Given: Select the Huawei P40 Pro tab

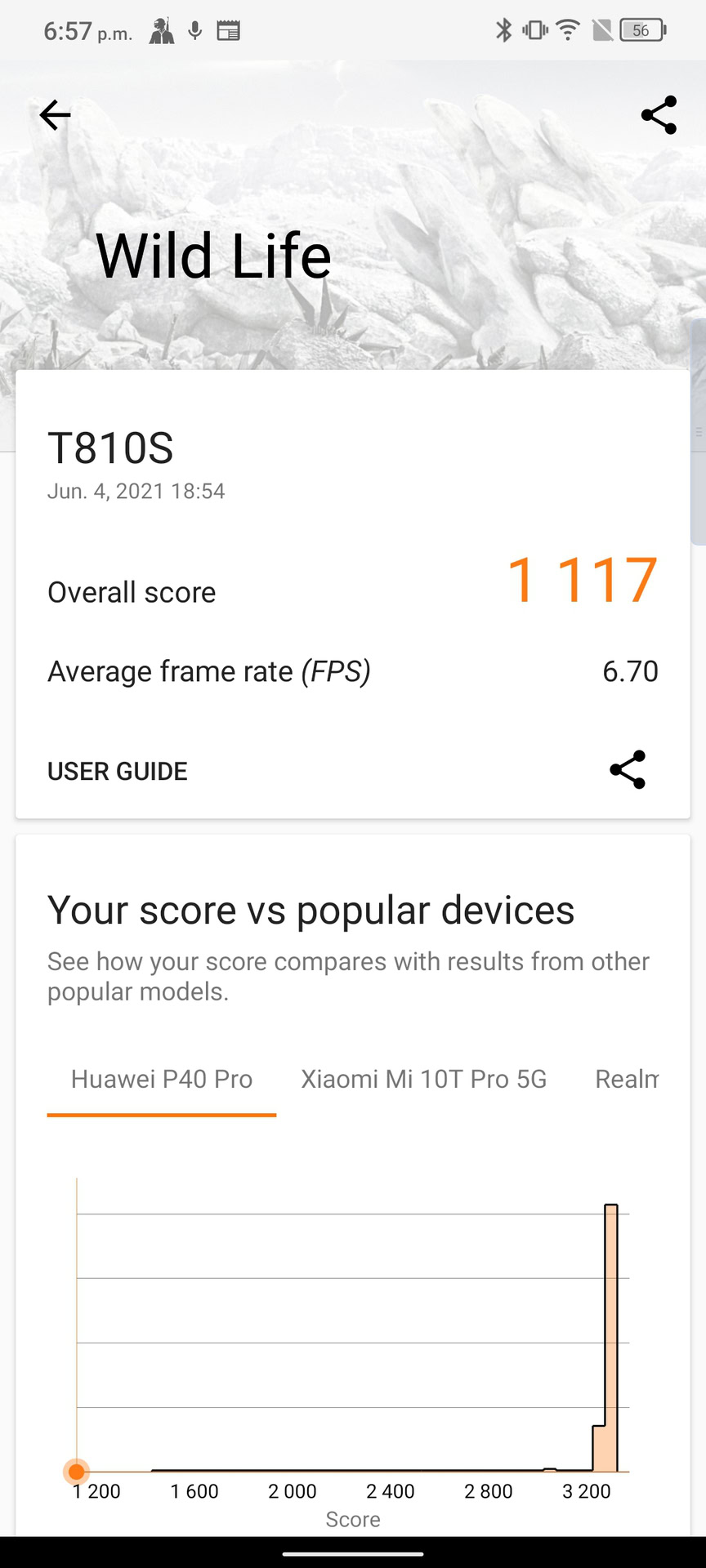Looking at the screenshot, I should click(x=162, y=1079).
